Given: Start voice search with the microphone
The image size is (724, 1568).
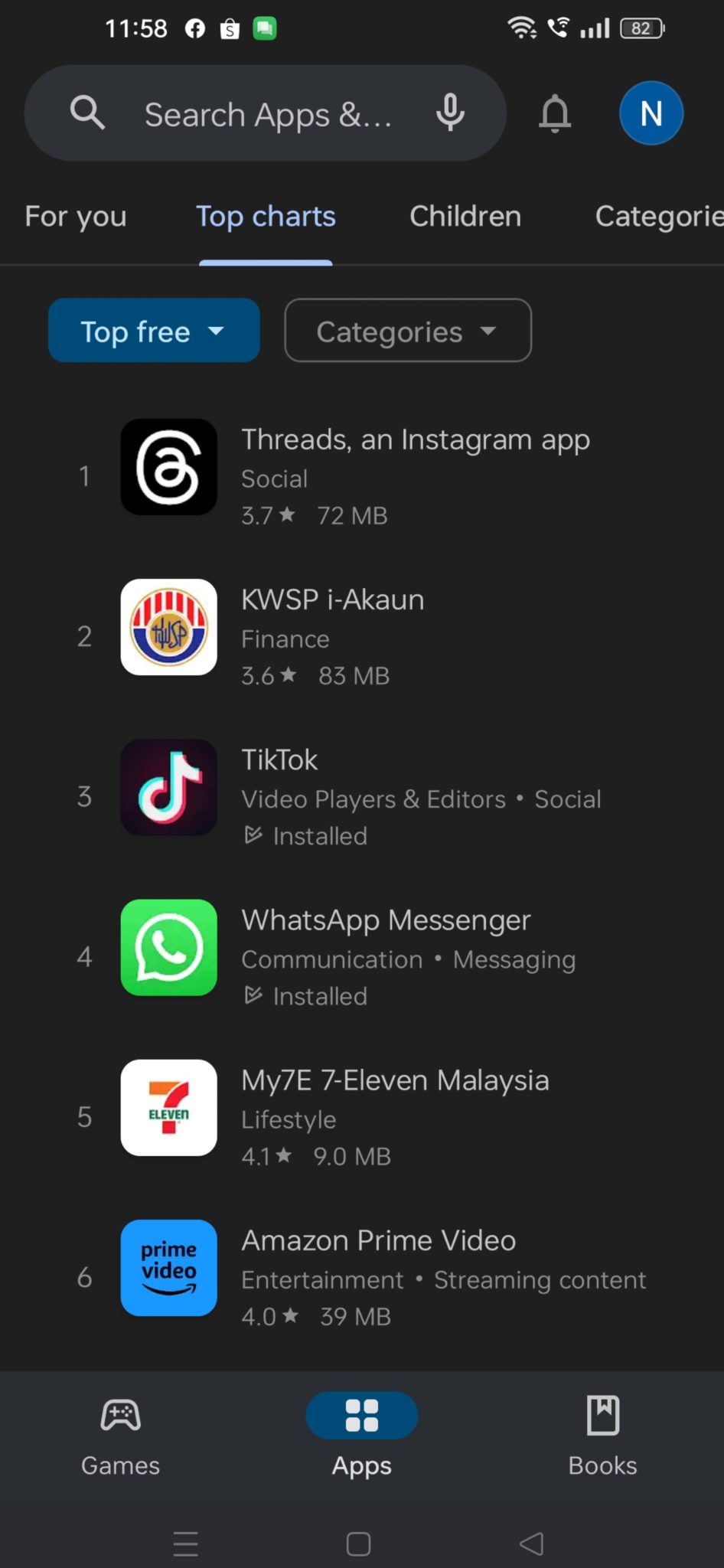Looking at the screenshot, I should pyautogui.click(x=450, y=113).
